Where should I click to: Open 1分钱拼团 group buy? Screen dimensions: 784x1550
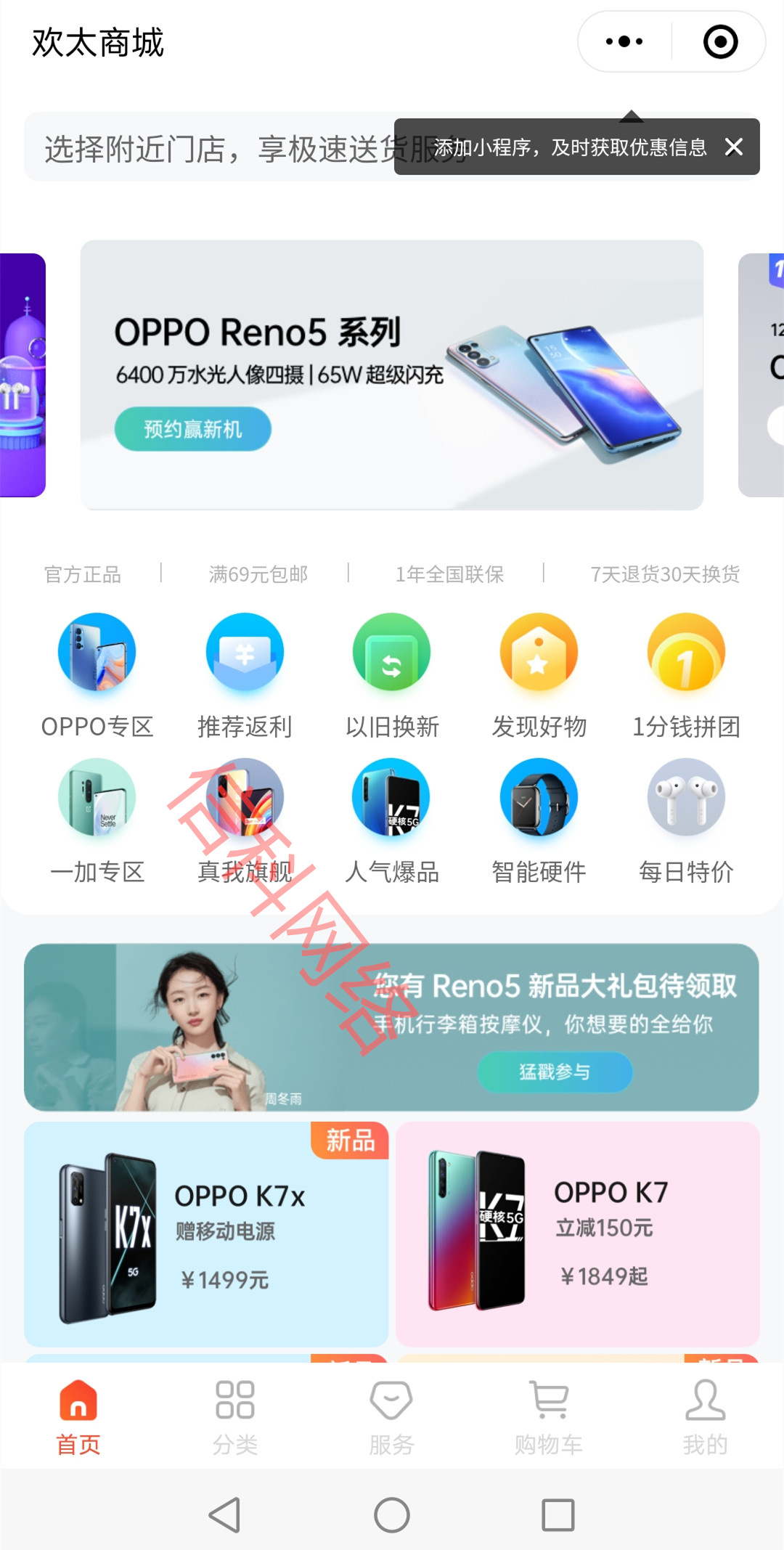686,674
